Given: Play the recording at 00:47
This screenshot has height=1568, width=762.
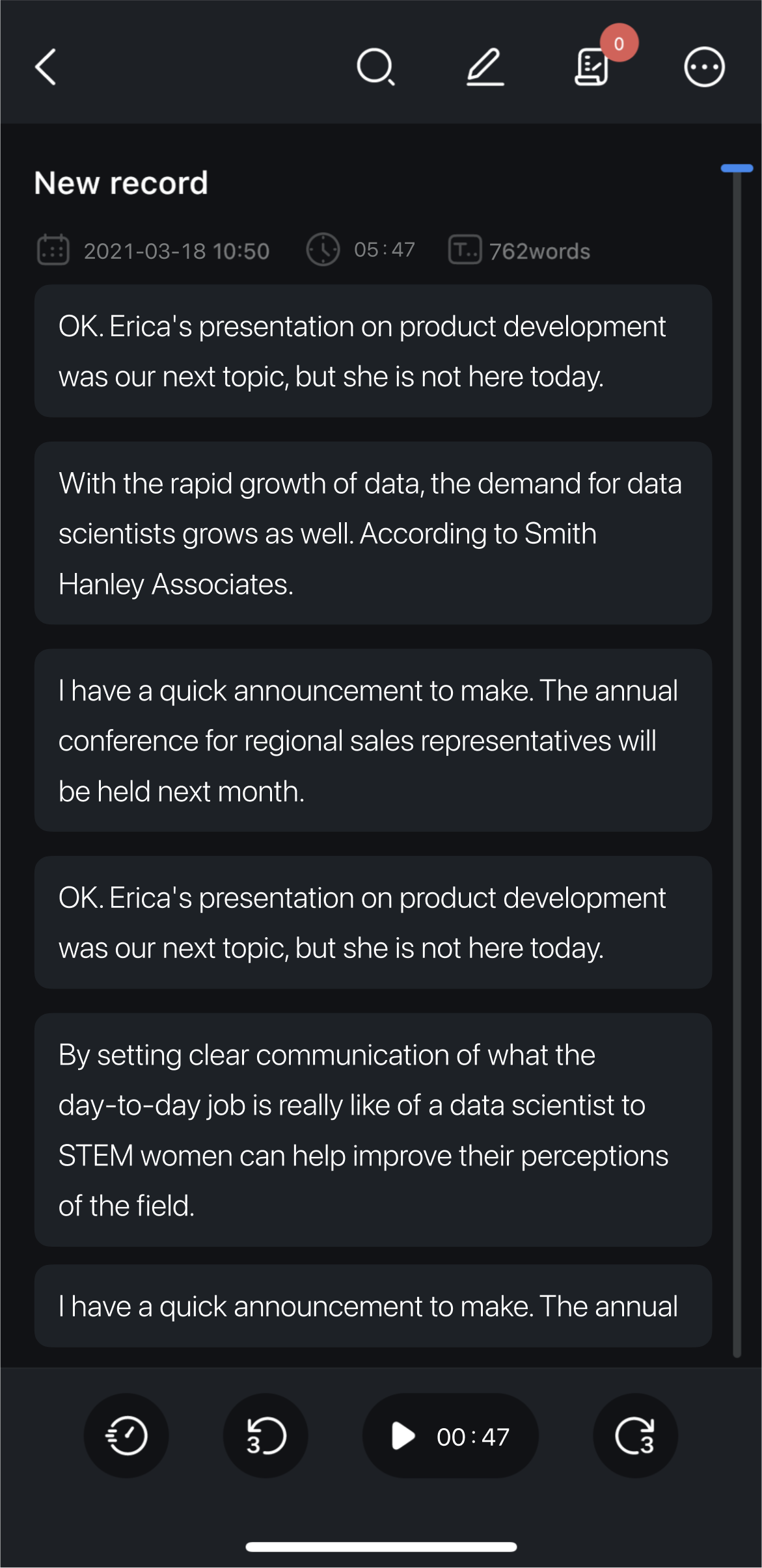Looking at the screenshot, I should click(x=450, y=1436).
